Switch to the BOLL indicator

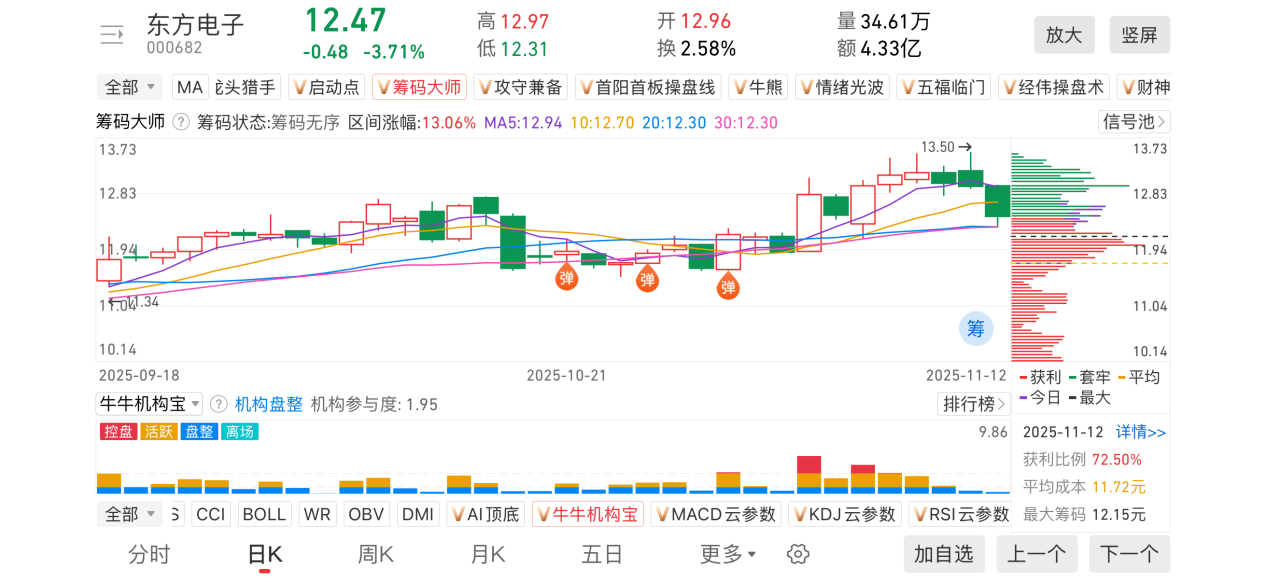264,514
